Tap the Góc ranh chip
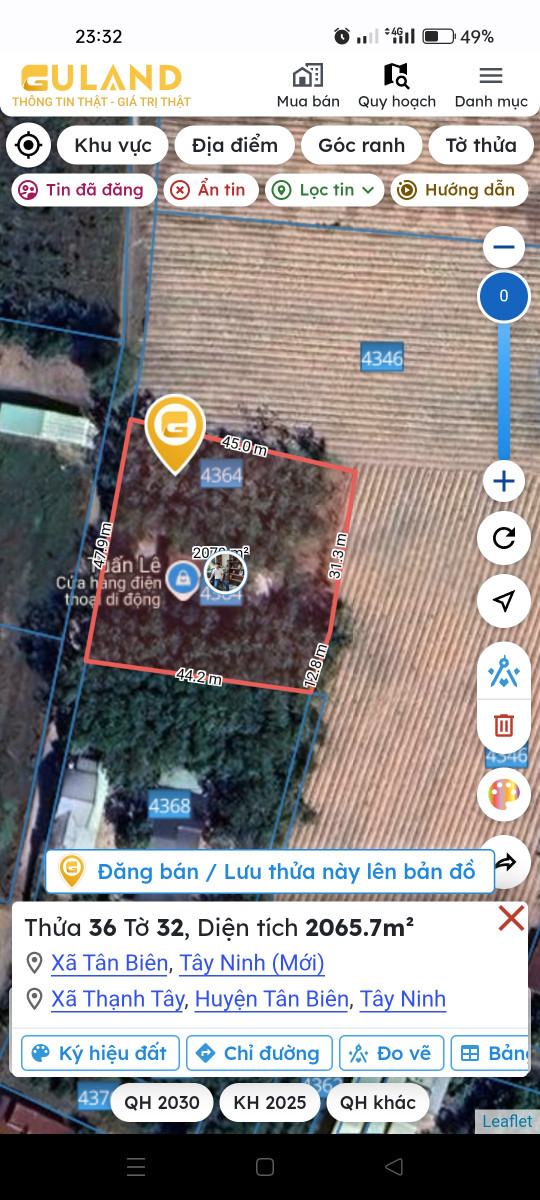The image size is (540, 1200). tap(361, 145)
